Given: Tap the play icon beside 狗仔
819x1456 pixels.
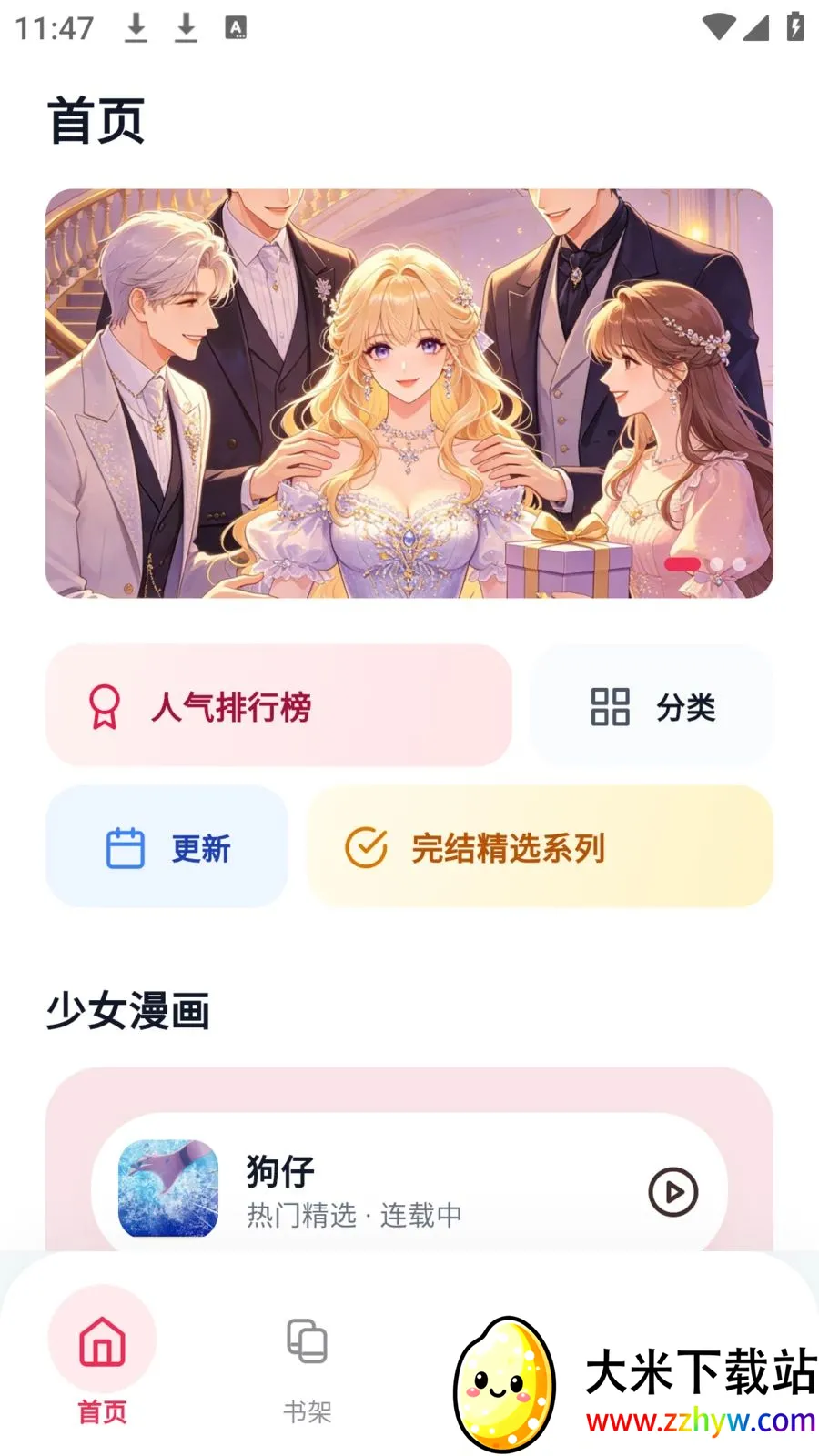Looking at the screenshot, I should [672, 1191].
